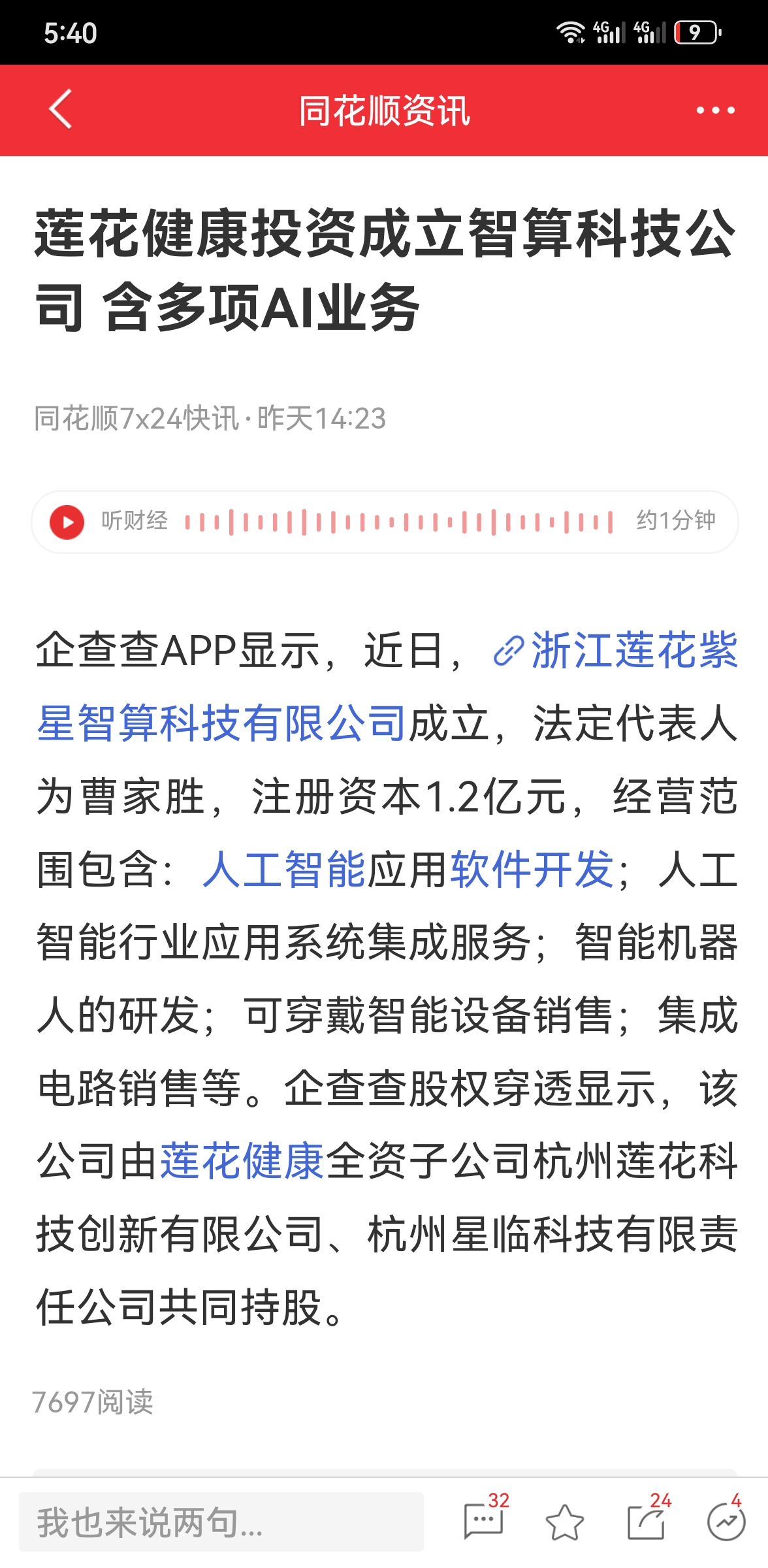Open the 软件开发 link

pos(532,870)
